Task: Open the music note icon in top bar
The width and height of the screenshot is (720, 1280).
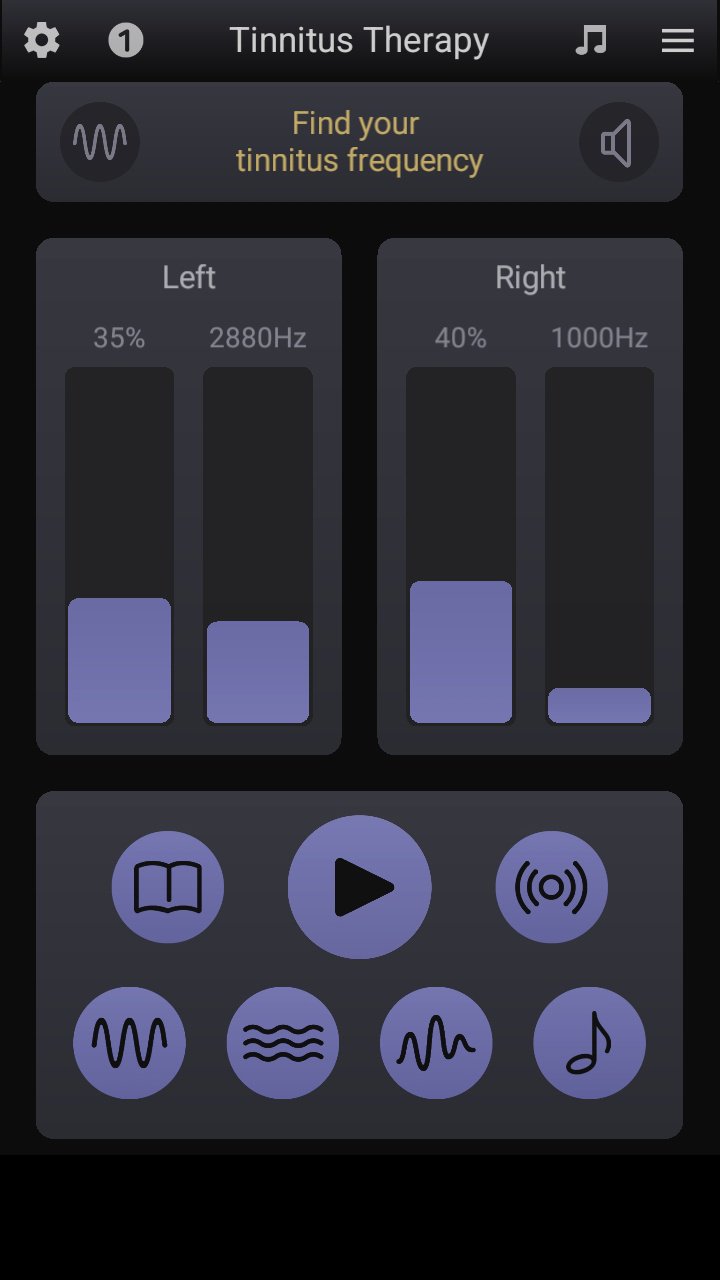Action: coord(591,41)
